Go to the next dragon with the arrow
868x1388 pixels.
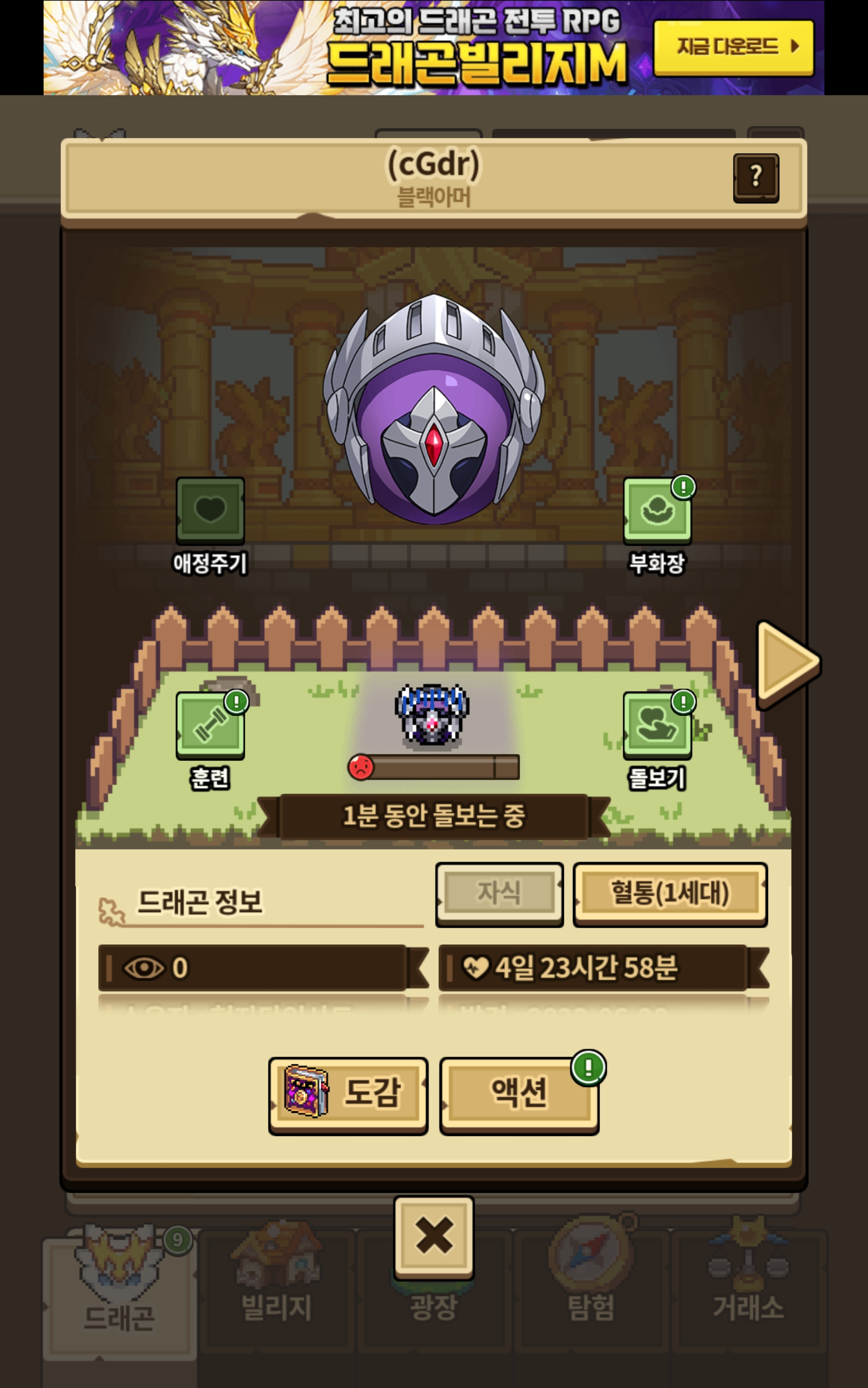point(788,664)
